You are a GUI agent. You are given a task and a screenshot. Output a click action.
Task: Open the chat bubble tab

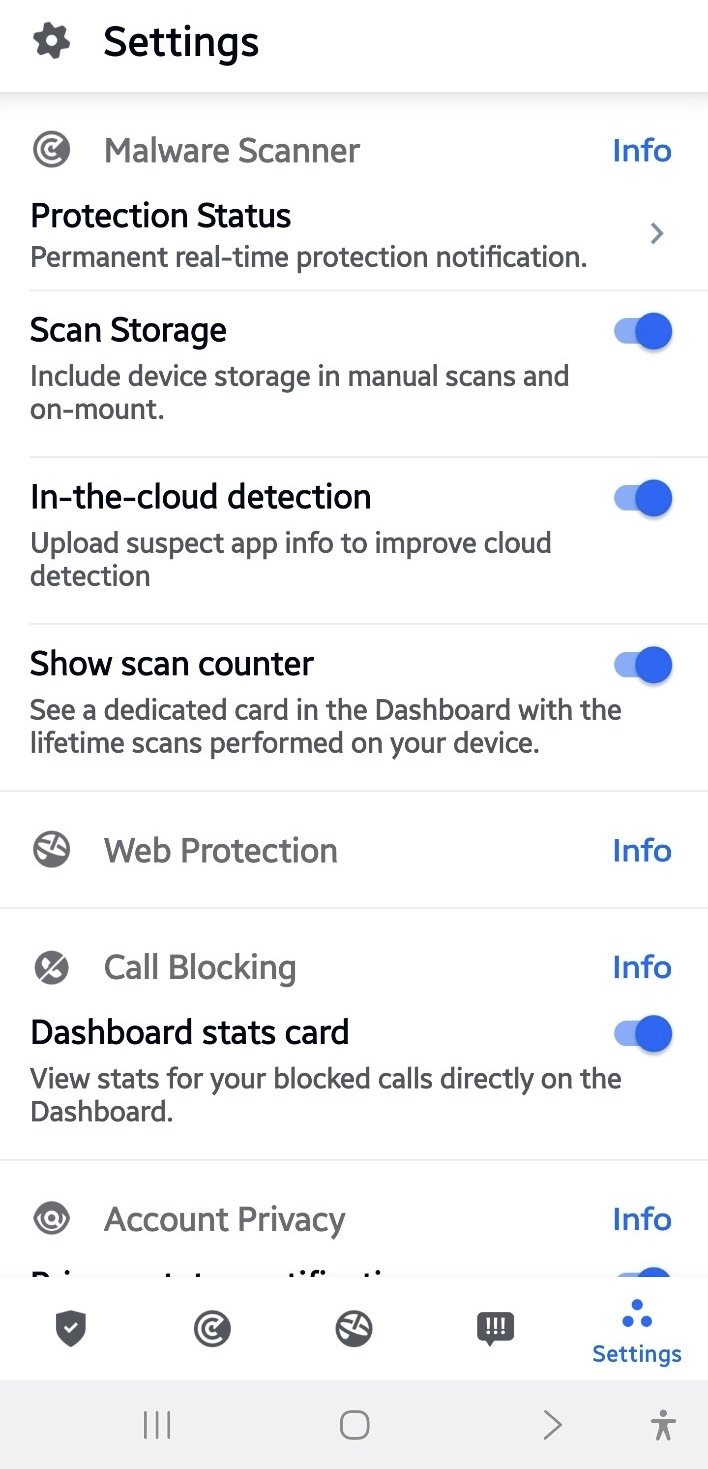point(495,1329)
